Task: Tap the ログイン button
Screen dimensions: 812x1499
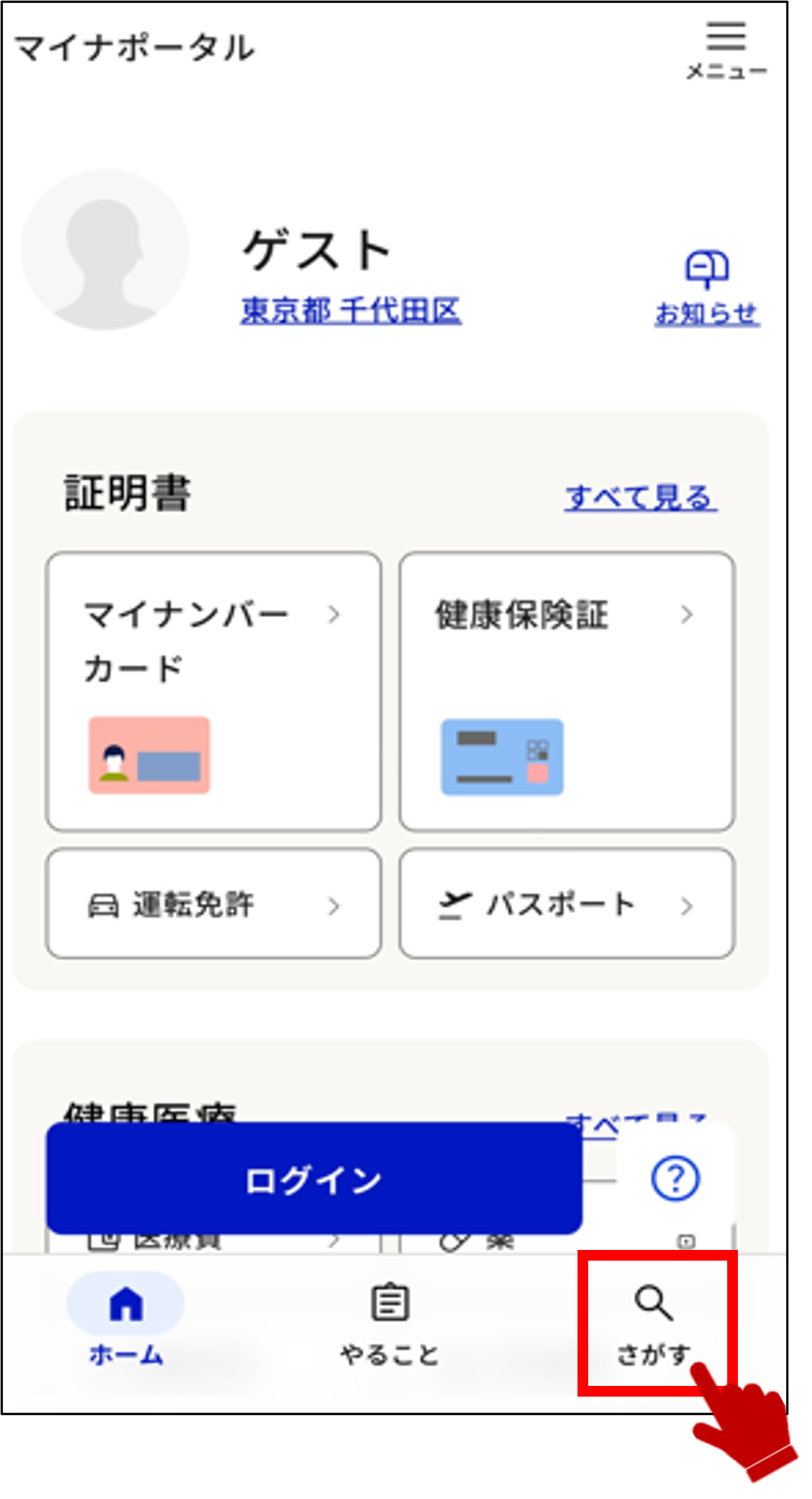Action: coord(313,1179)
